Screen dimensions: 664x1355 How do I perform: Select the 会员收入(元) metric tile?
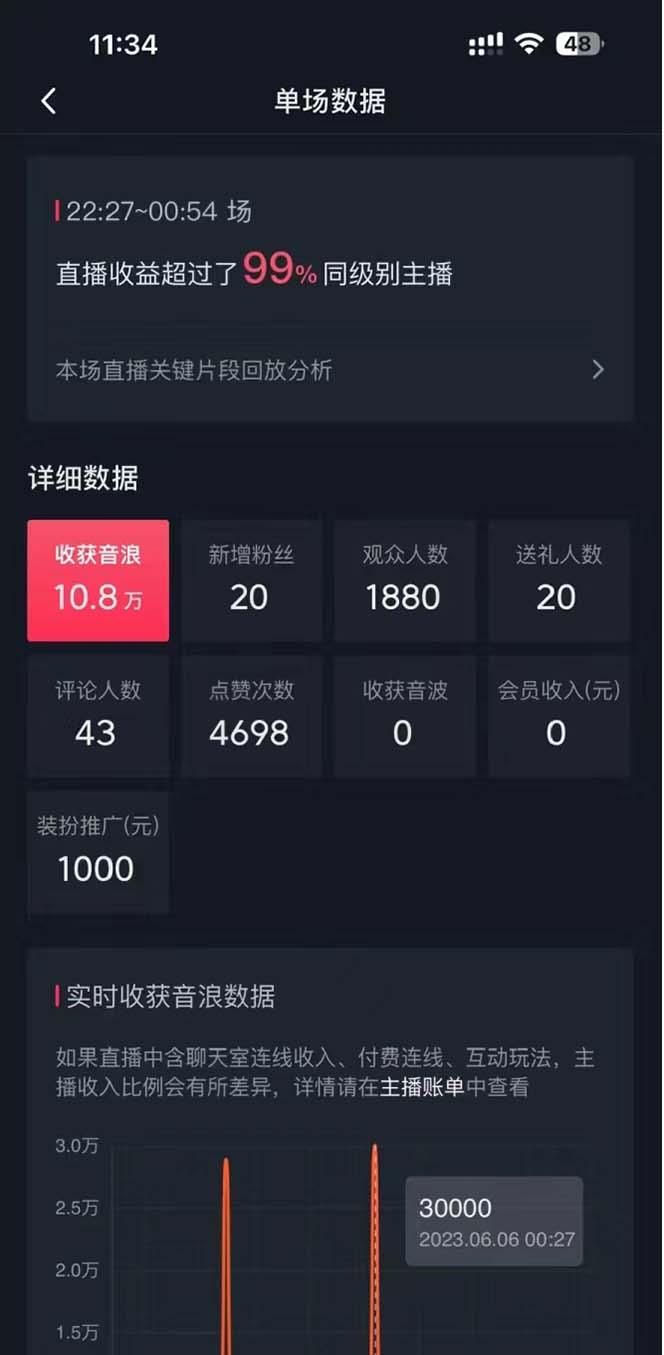[558, 716]
